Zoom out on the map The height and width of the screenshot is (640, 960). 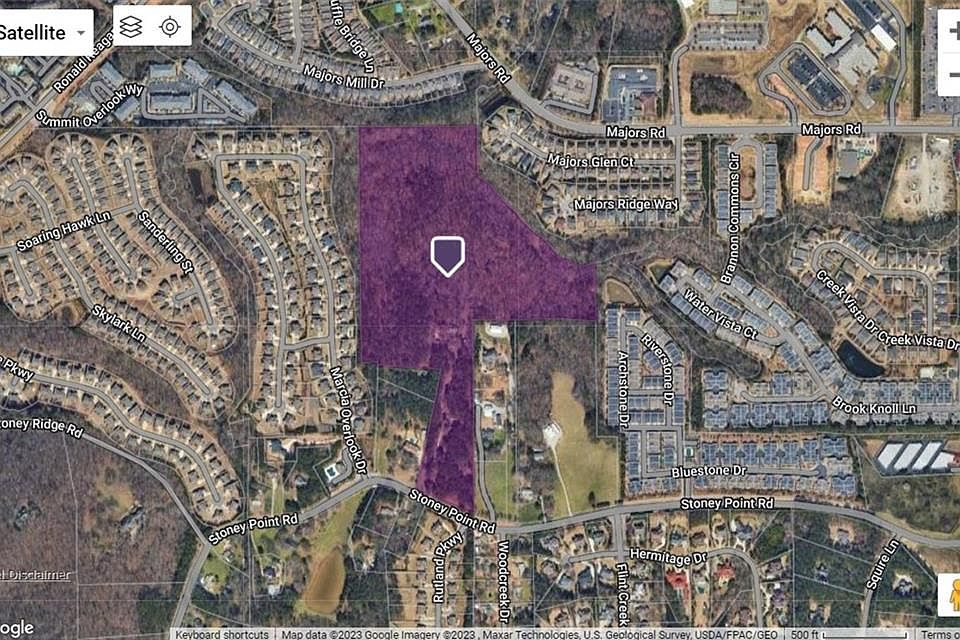click(948, 75)
